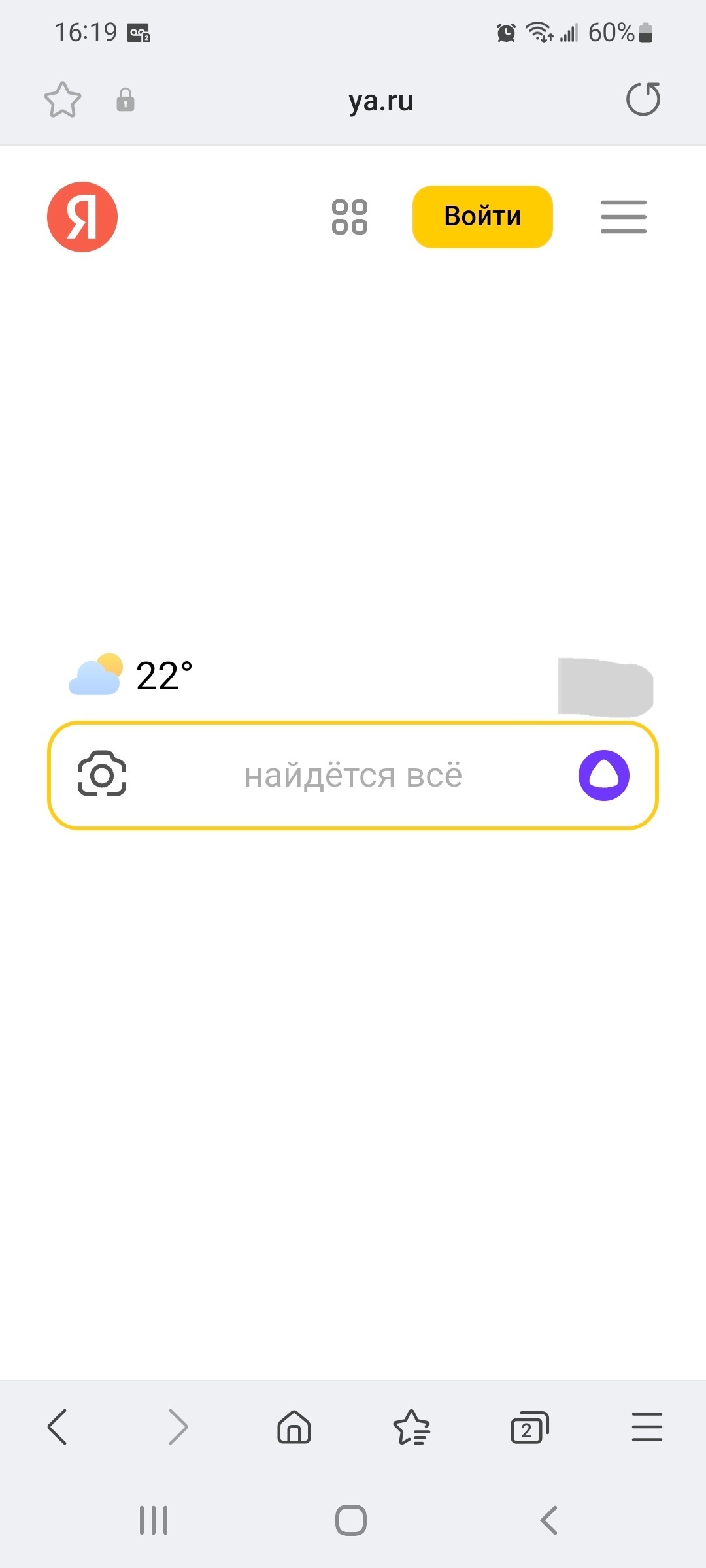
Task: Show recent apps from the navigation bar
Action: (154, 1520)
